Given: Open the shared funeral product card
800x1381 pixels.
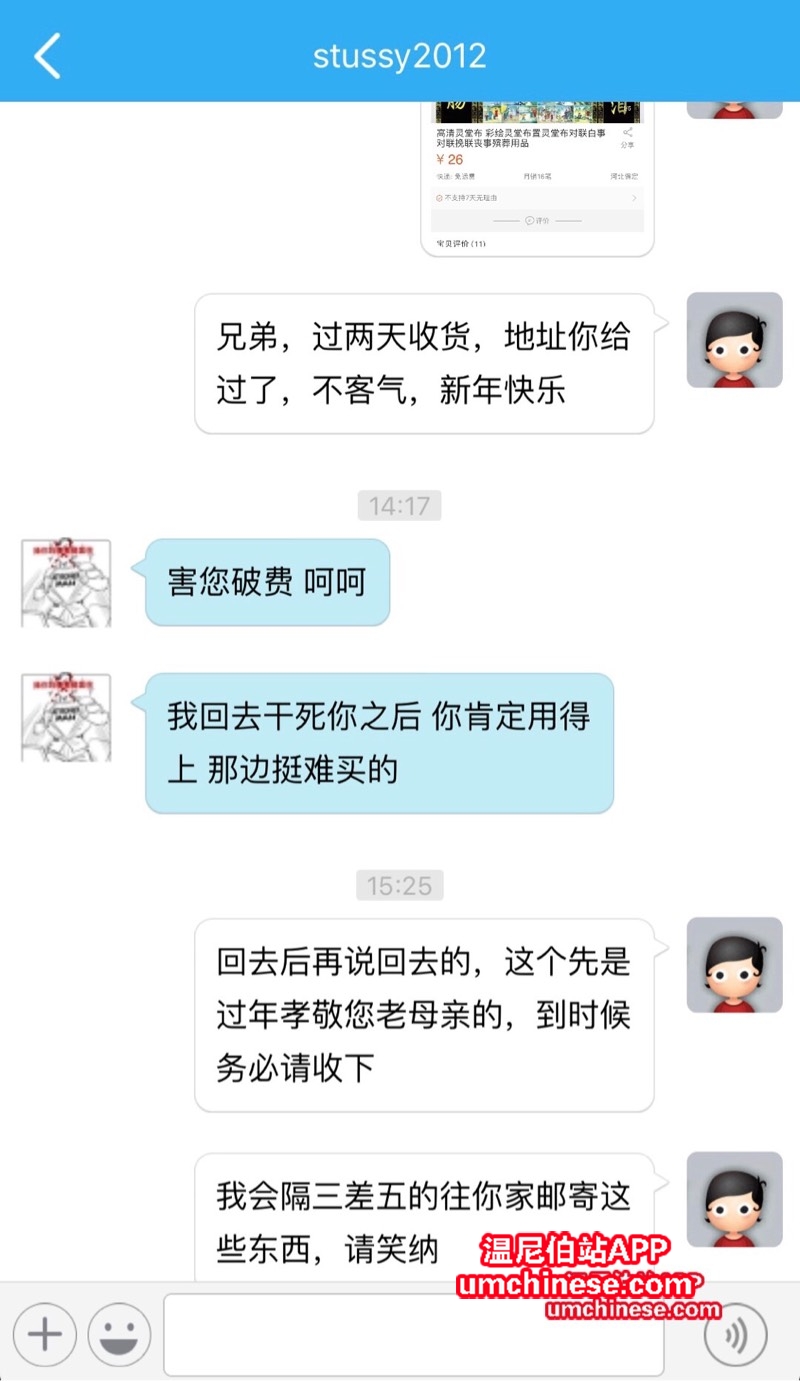Looking at the screenshot, I should click(x=537, y=176).
